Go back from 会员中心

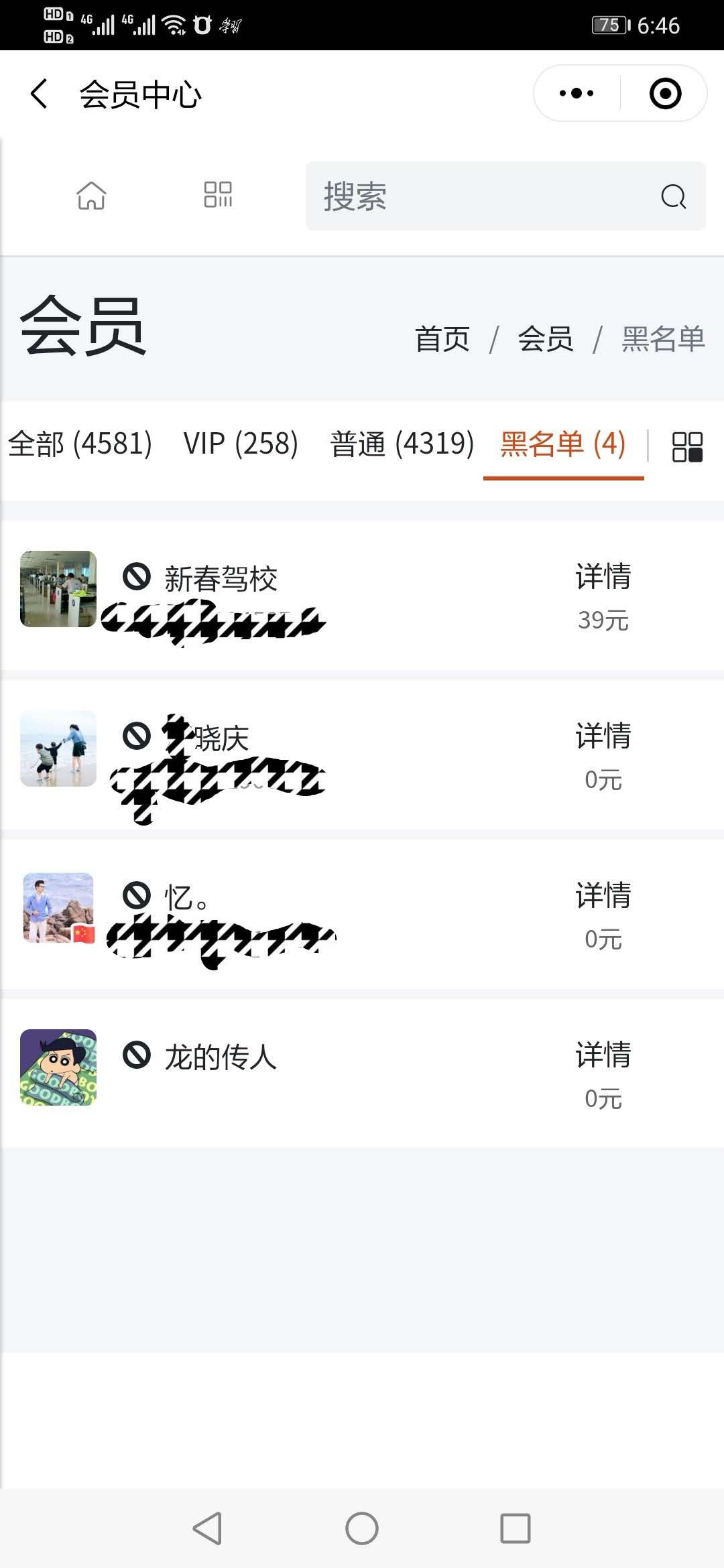39,93
